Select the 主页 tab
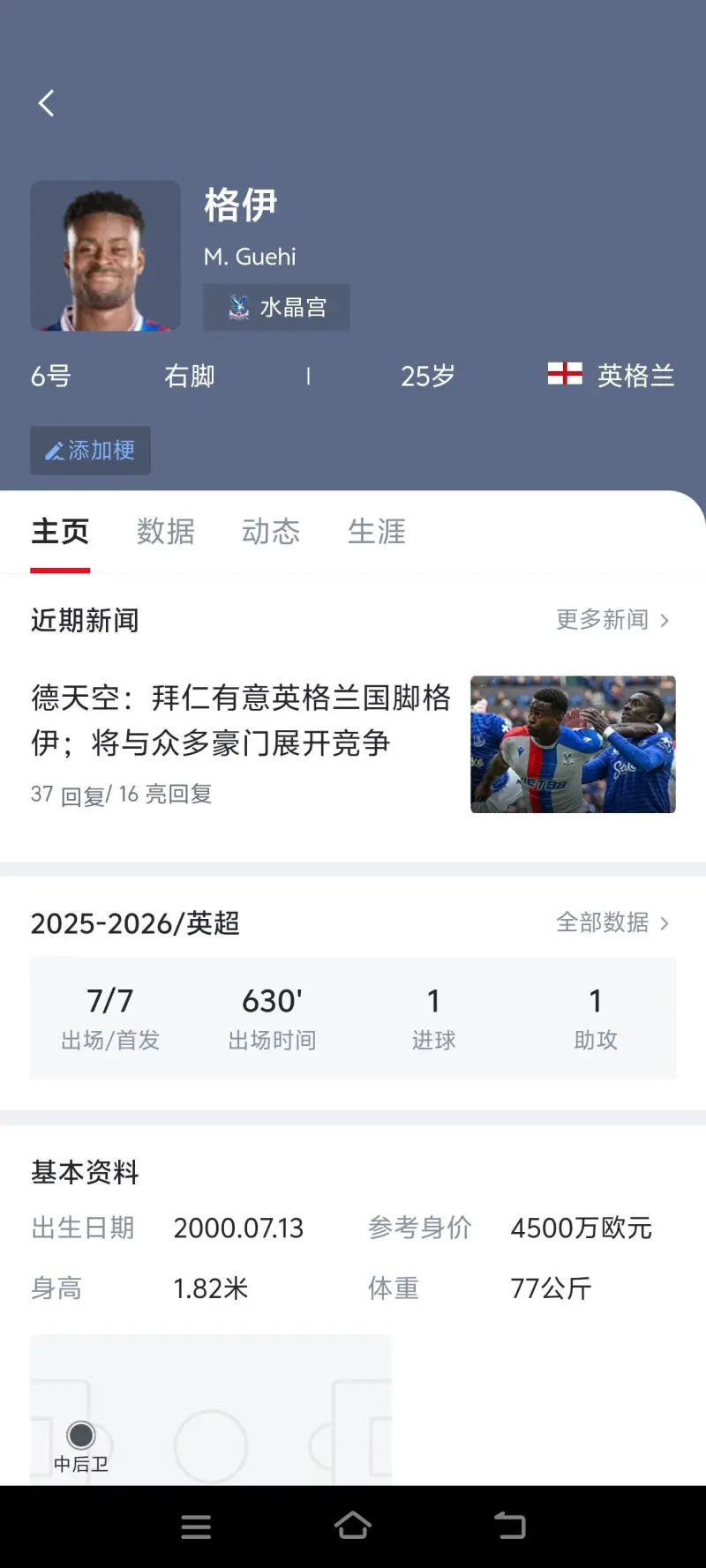The image size is (706, 1568). coord(60,532)
